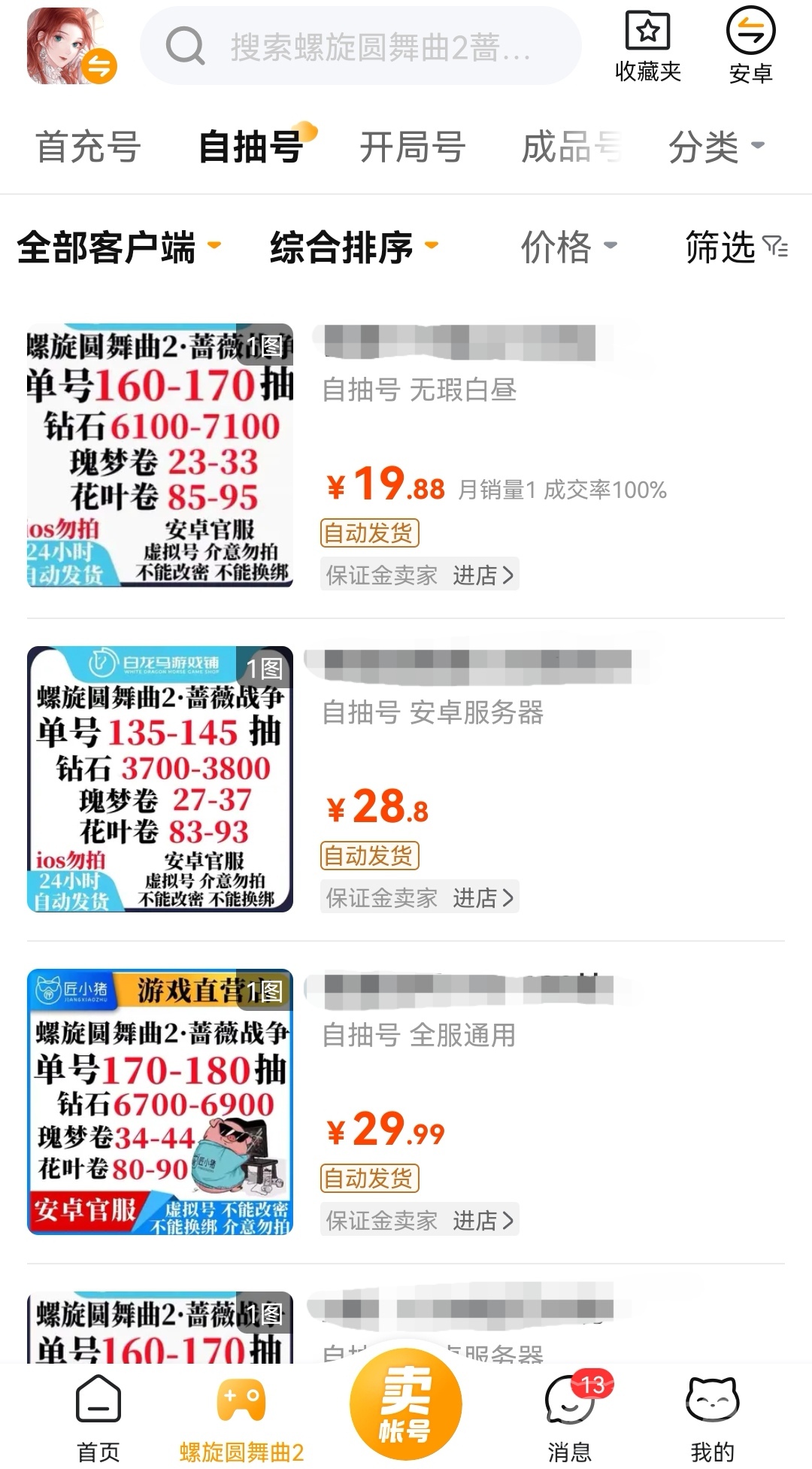Viewport: 812px width, 1469px height.
Task: Expand the 分类 category dropdown
Action: (716, 146)
